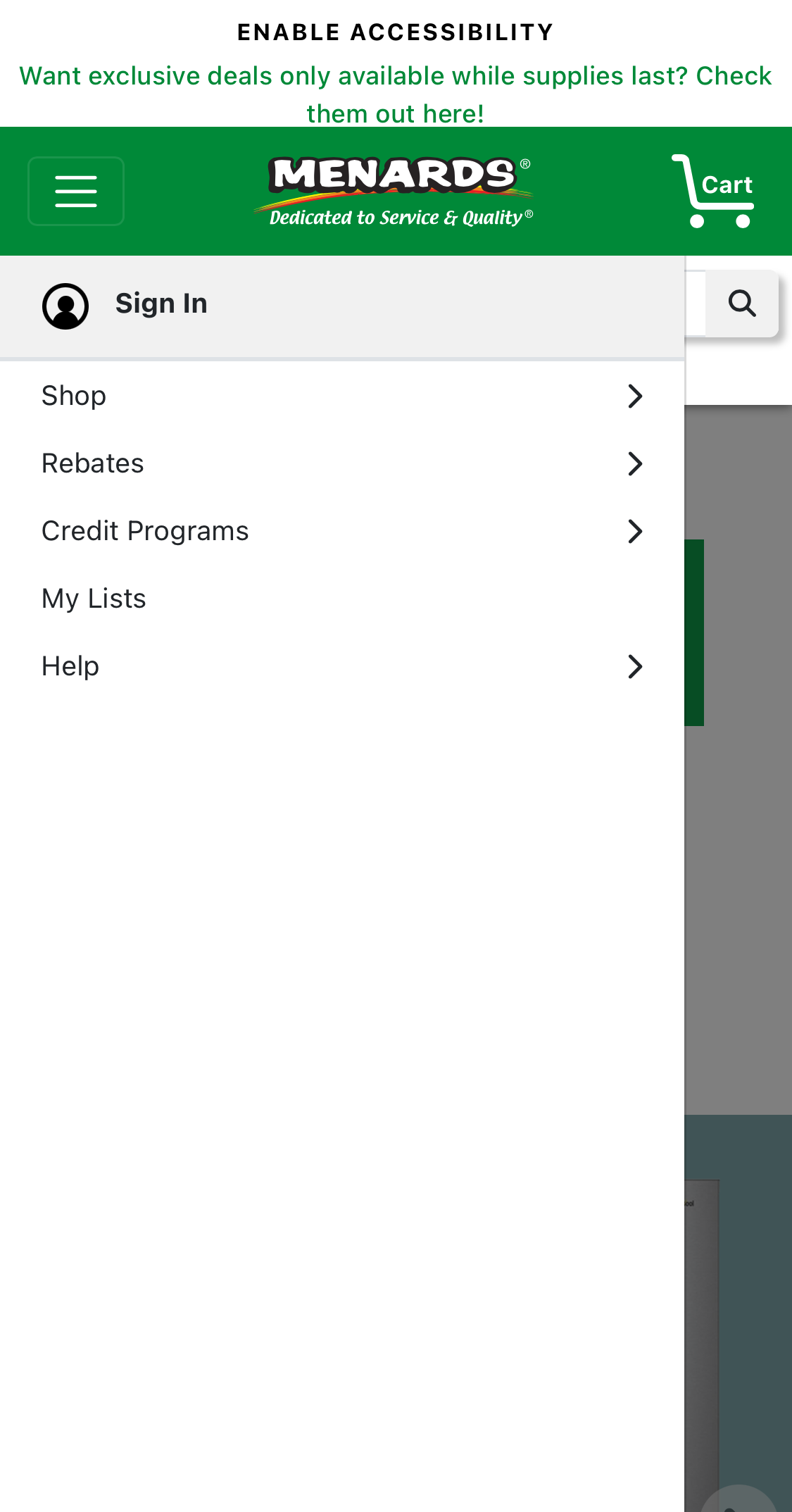Click the search magnifier icon
Image resolution: width=792 pixels, height=1512 pixels.
[x=743, y=303]
